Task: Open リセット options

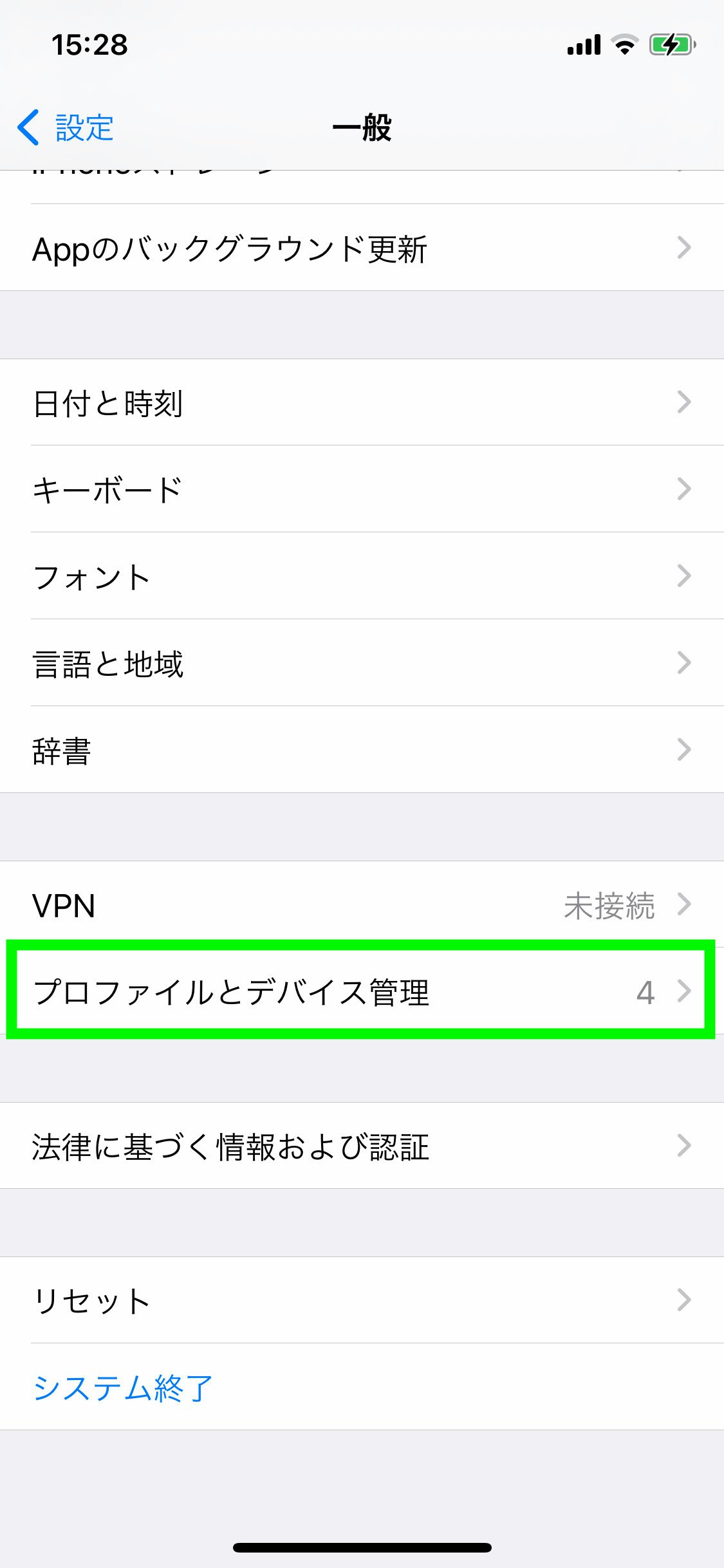Action: 360,1300
